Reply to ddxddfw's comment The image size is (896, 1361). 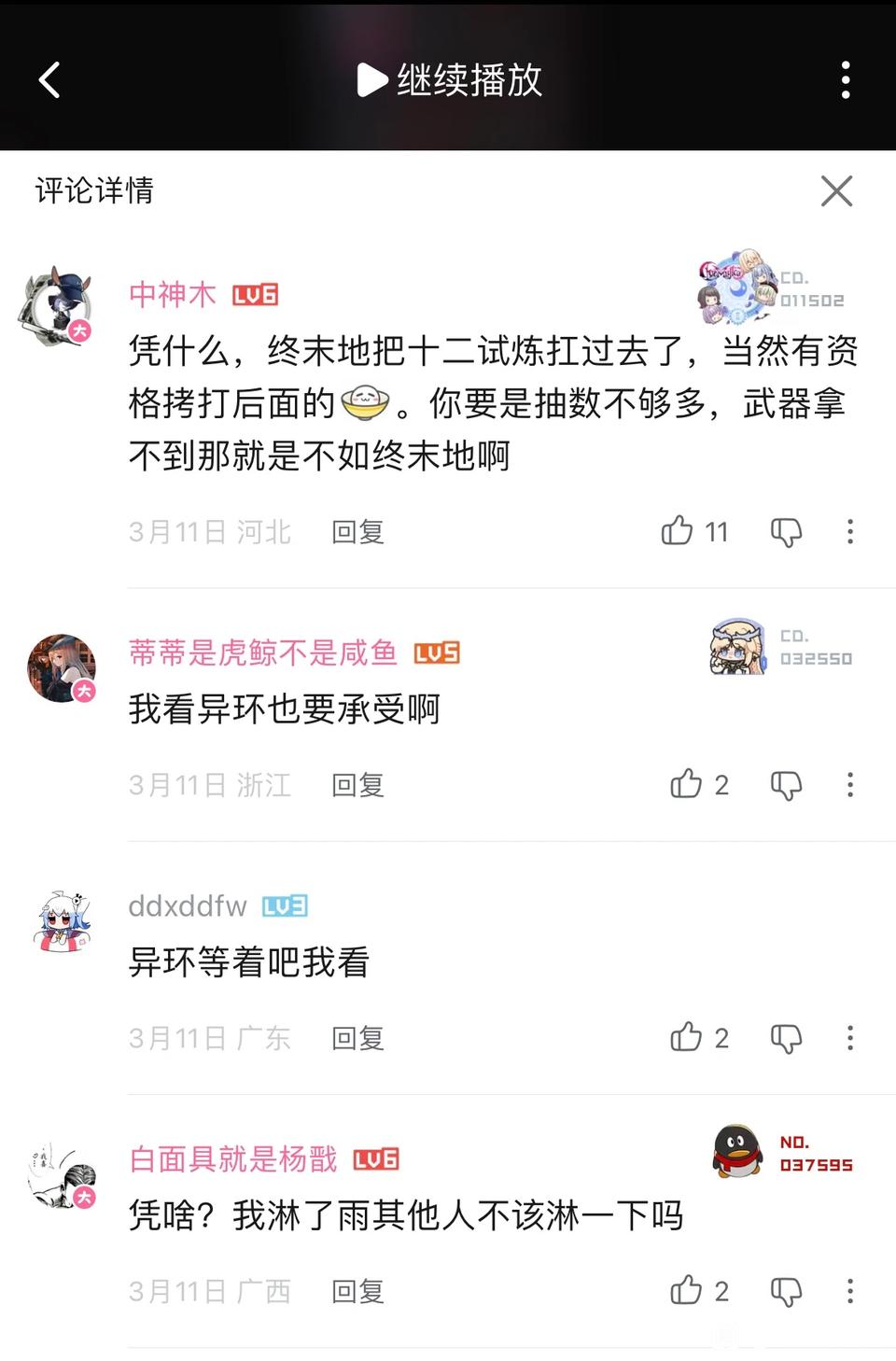(357, 1038)
